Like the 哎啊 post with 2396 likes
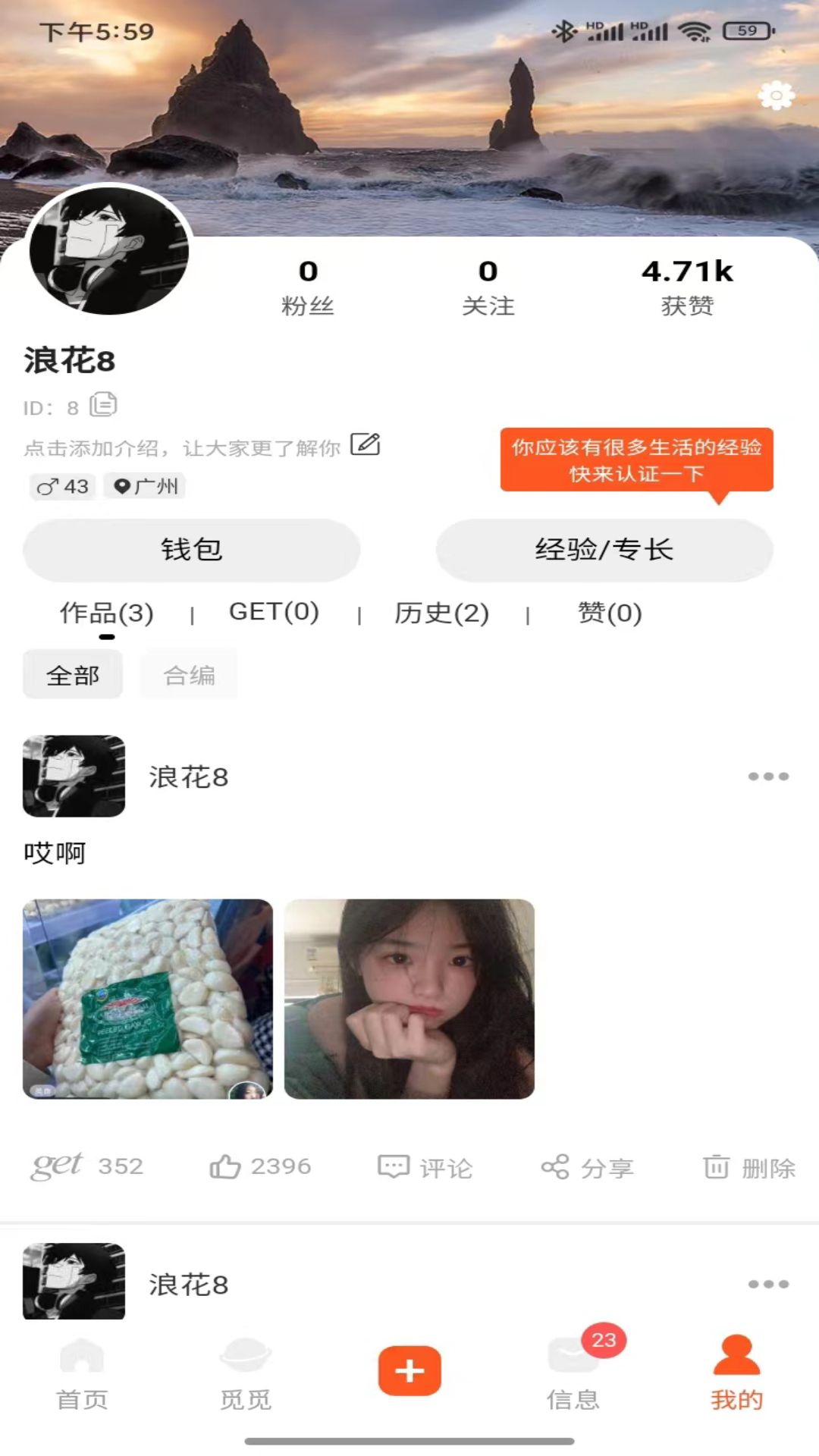The image size is (819, 1456). click(x=260, y=1166)
